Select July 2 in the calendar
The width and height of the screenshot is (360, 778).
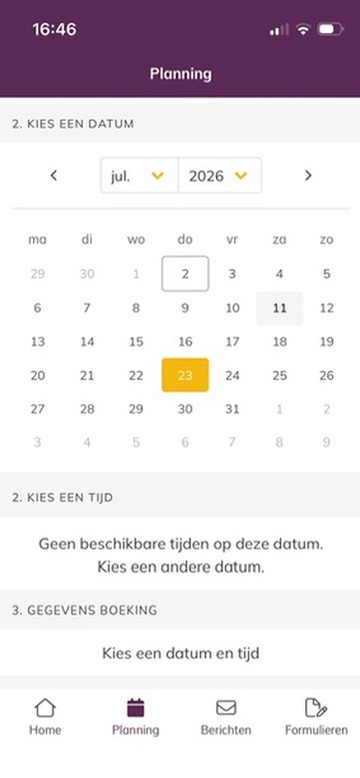[x=185, y=274]
